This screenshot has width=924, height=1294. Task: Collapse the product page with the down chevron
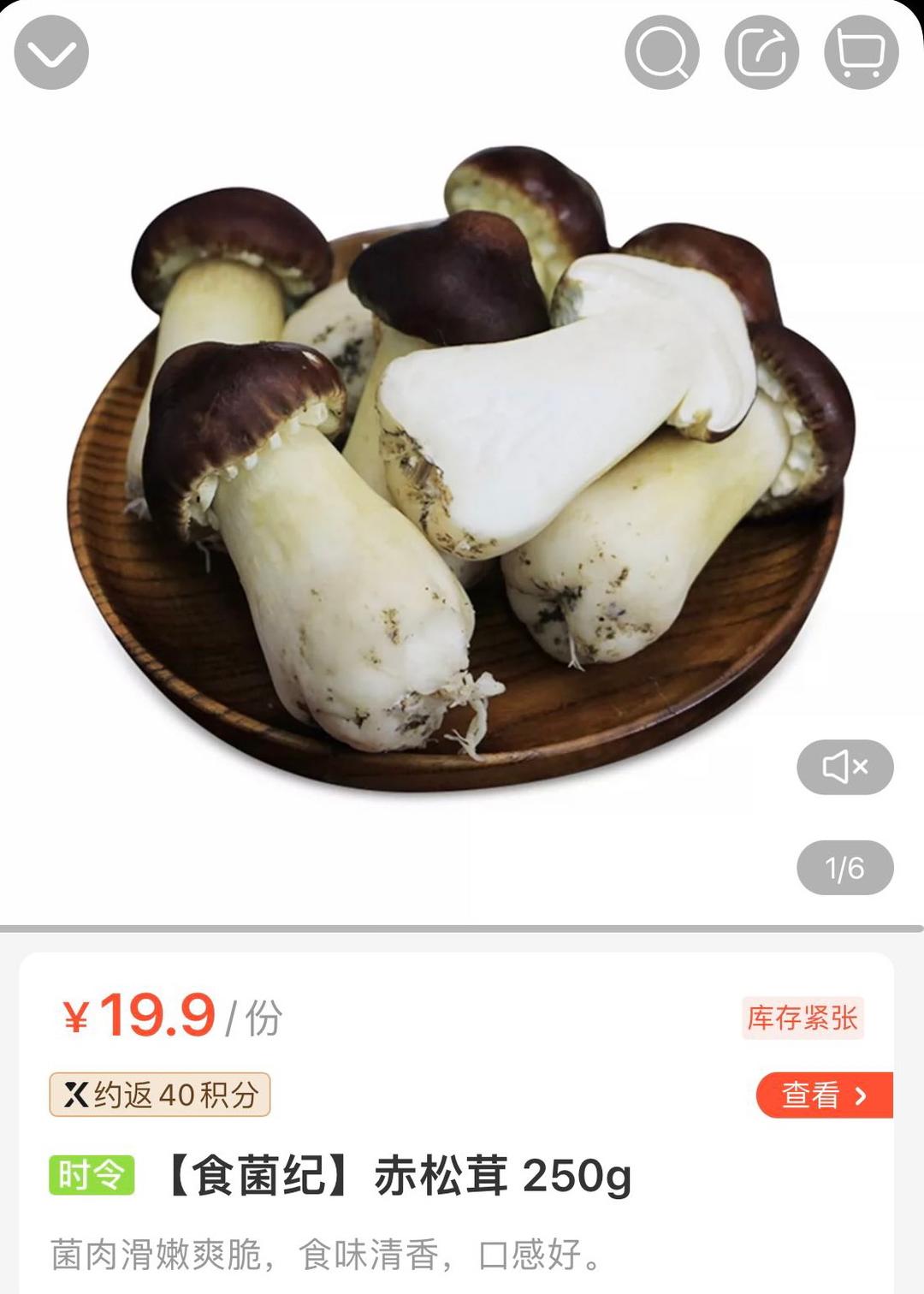point(51,52)
